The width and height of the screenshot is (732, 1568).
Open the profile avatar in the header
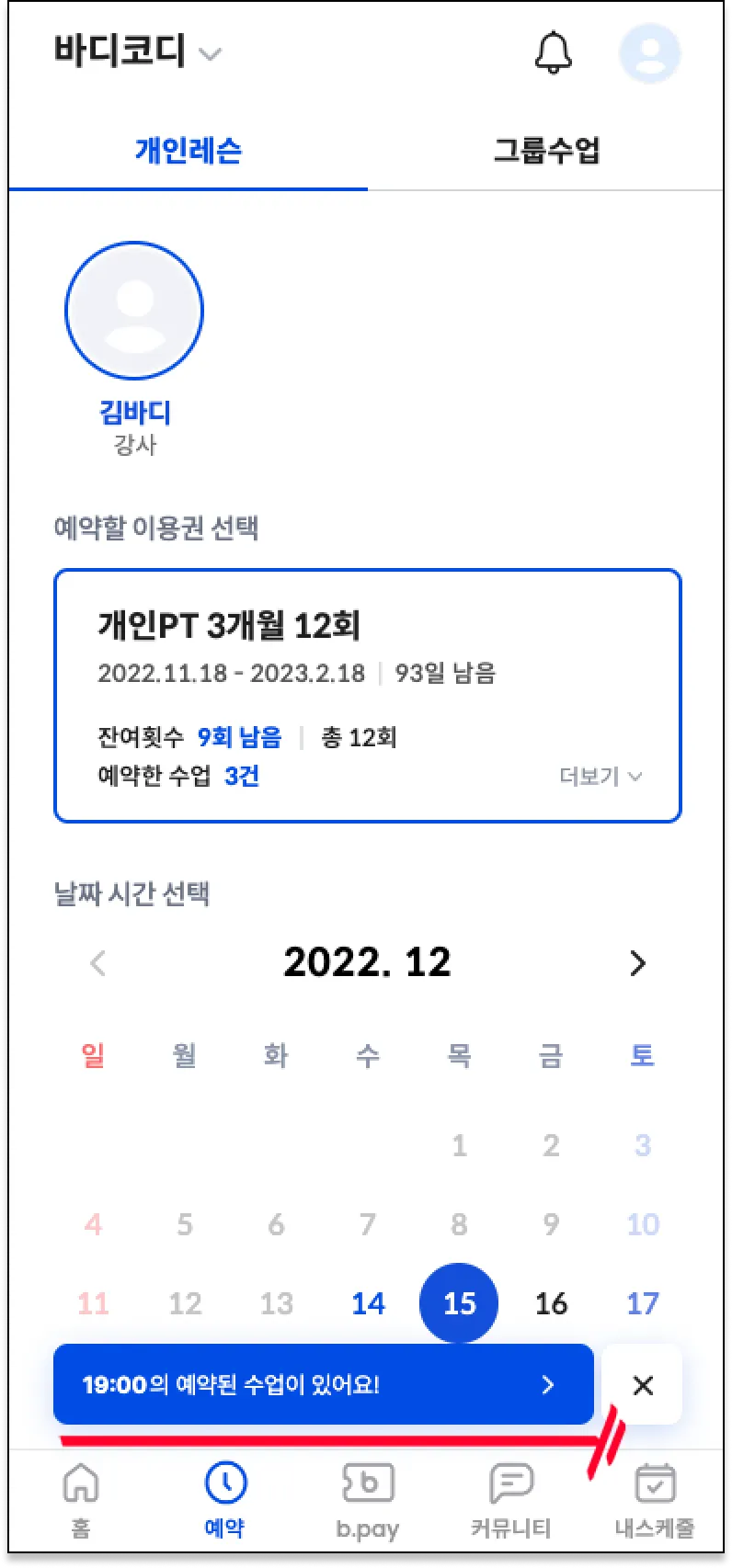click(649, 53)
